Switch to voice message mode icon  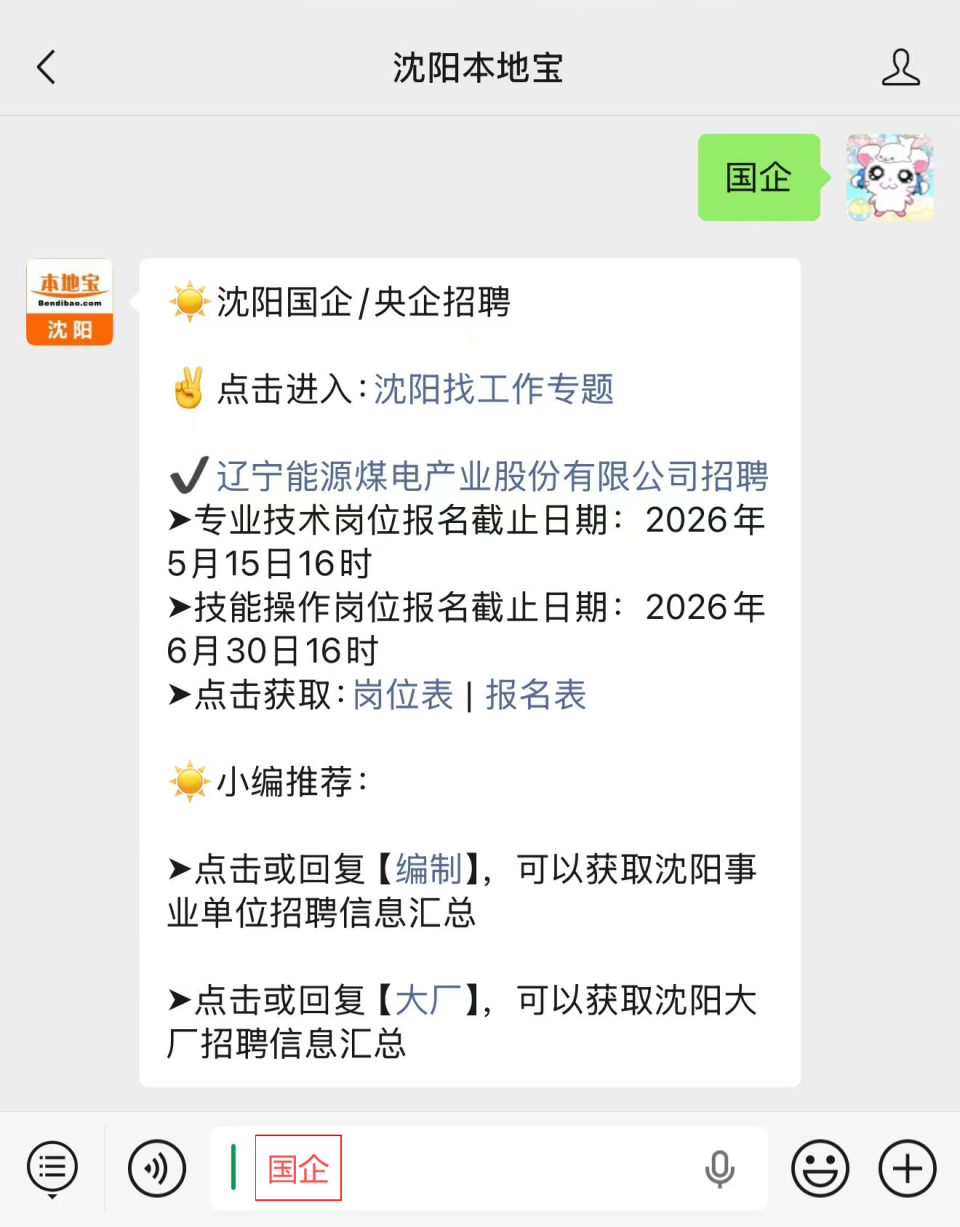pyautogui.click(x=156, y=1168)
